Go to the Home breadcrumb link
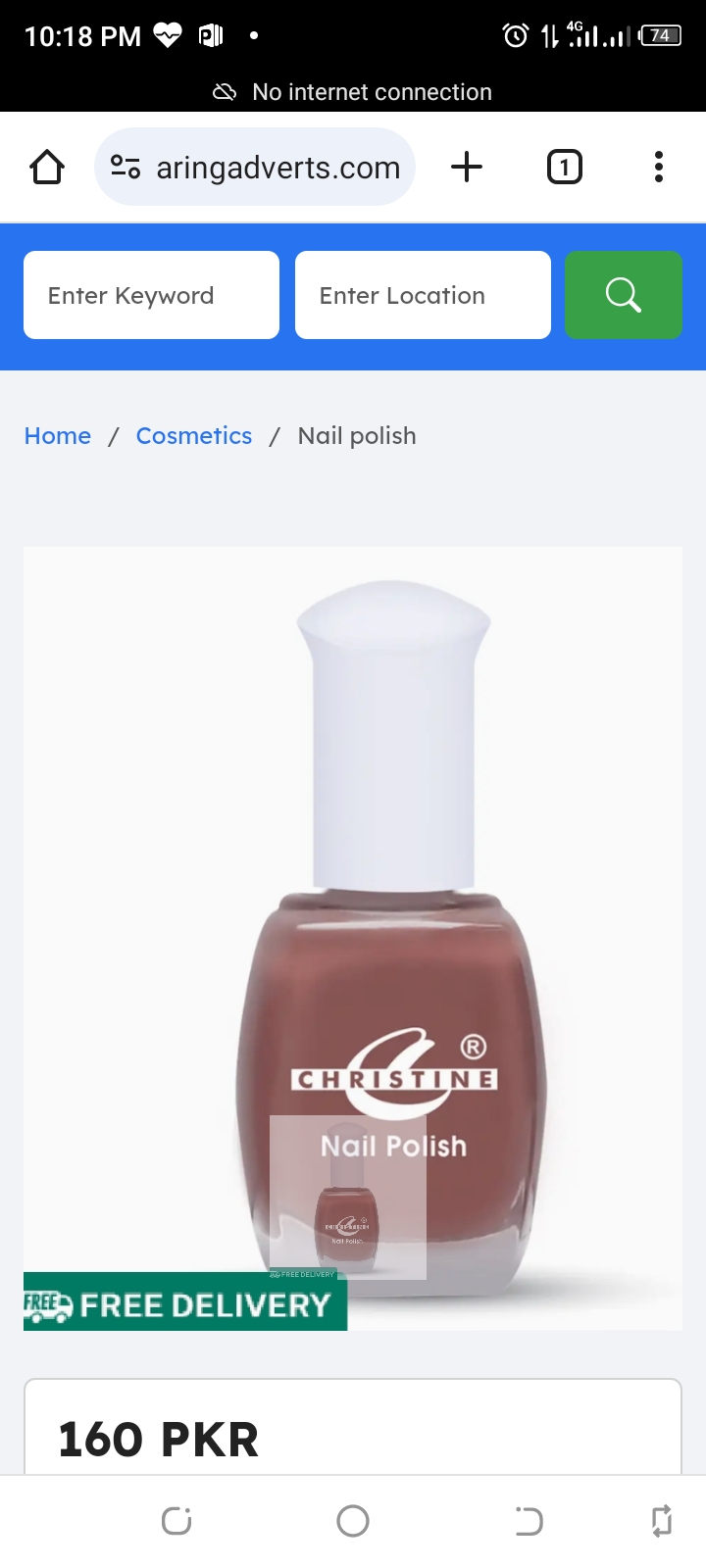 pos(58,436)
